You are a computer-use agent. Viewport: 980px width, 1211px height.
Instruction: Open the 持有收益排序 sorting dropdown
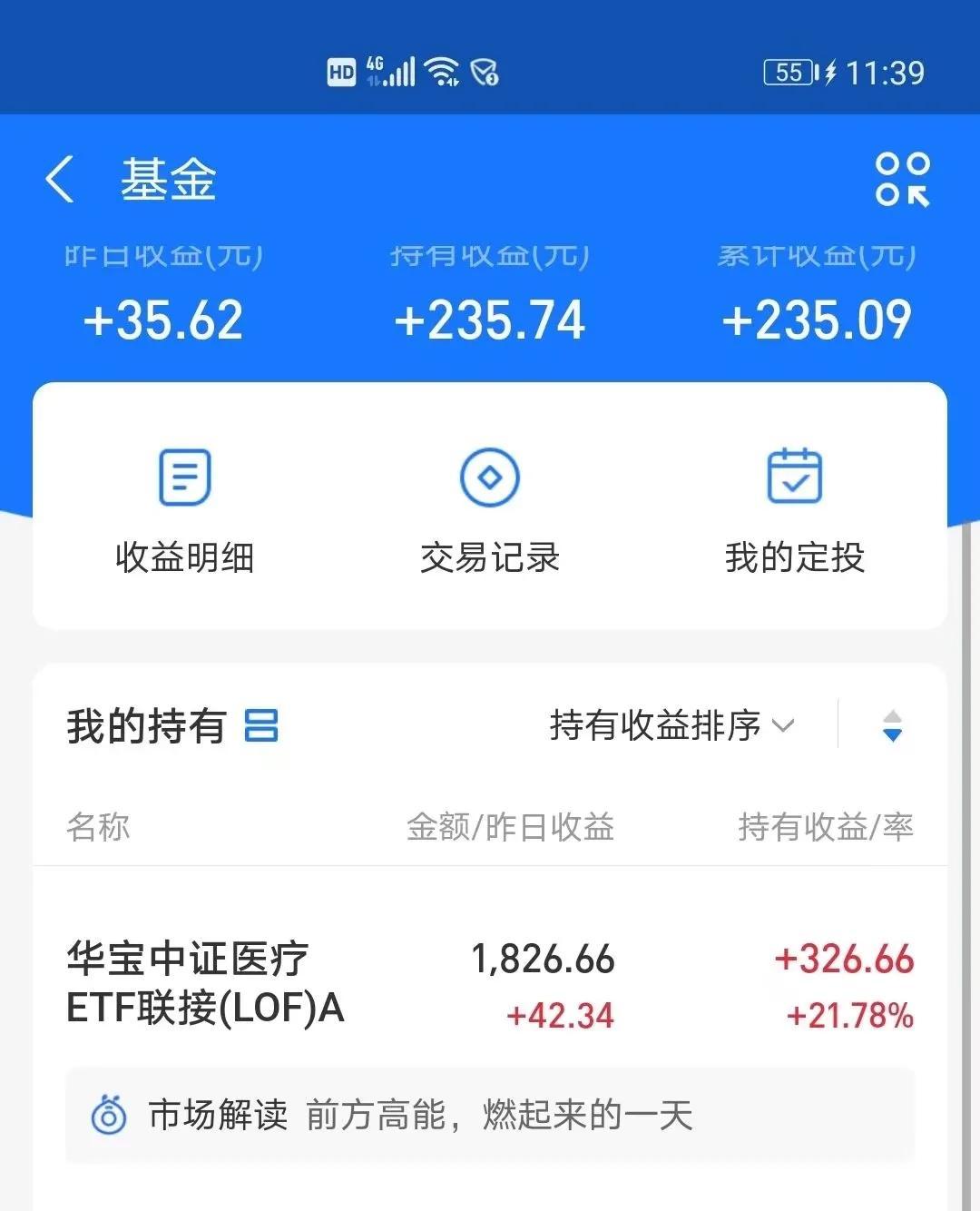click(x=653, y=726)
